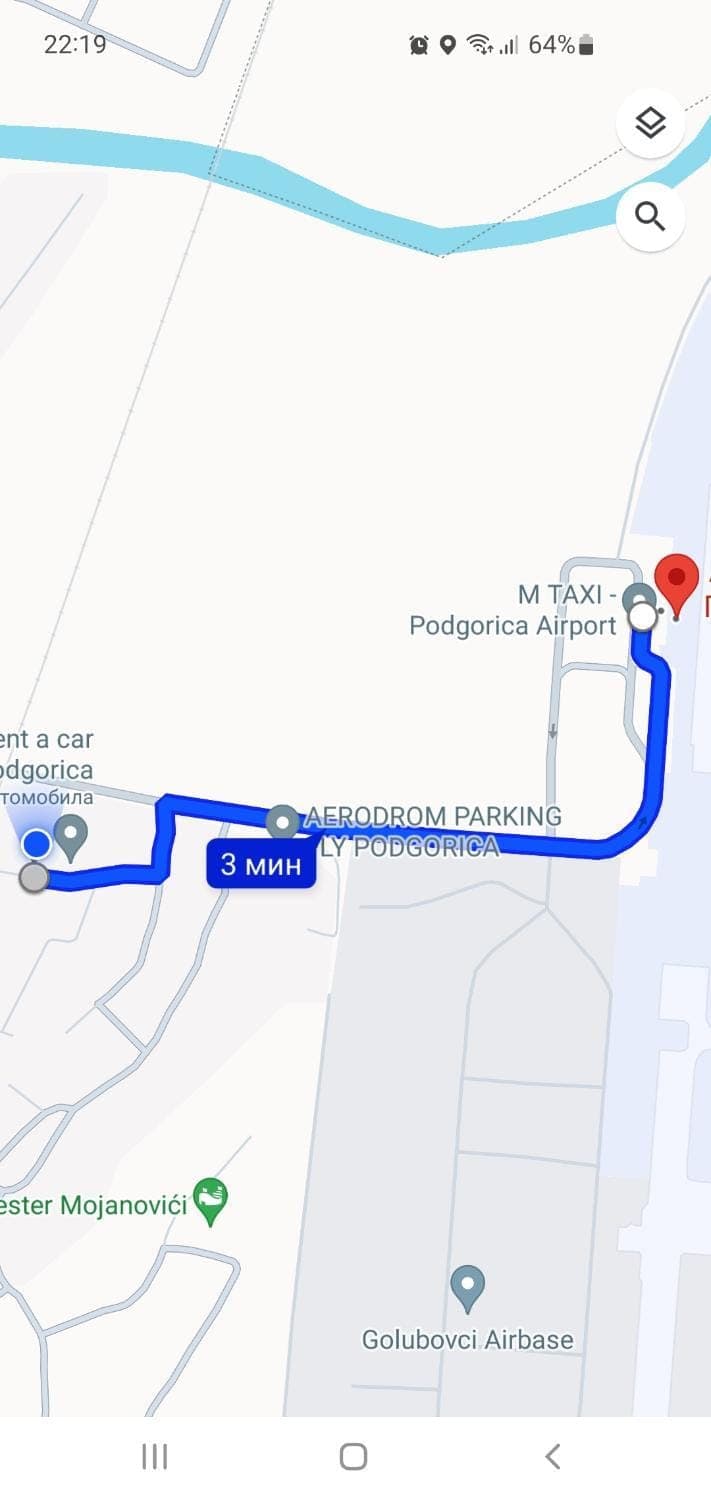Open the map layers selector
This screenshot has width=711, height=1500.
click(x=650, y=124)
